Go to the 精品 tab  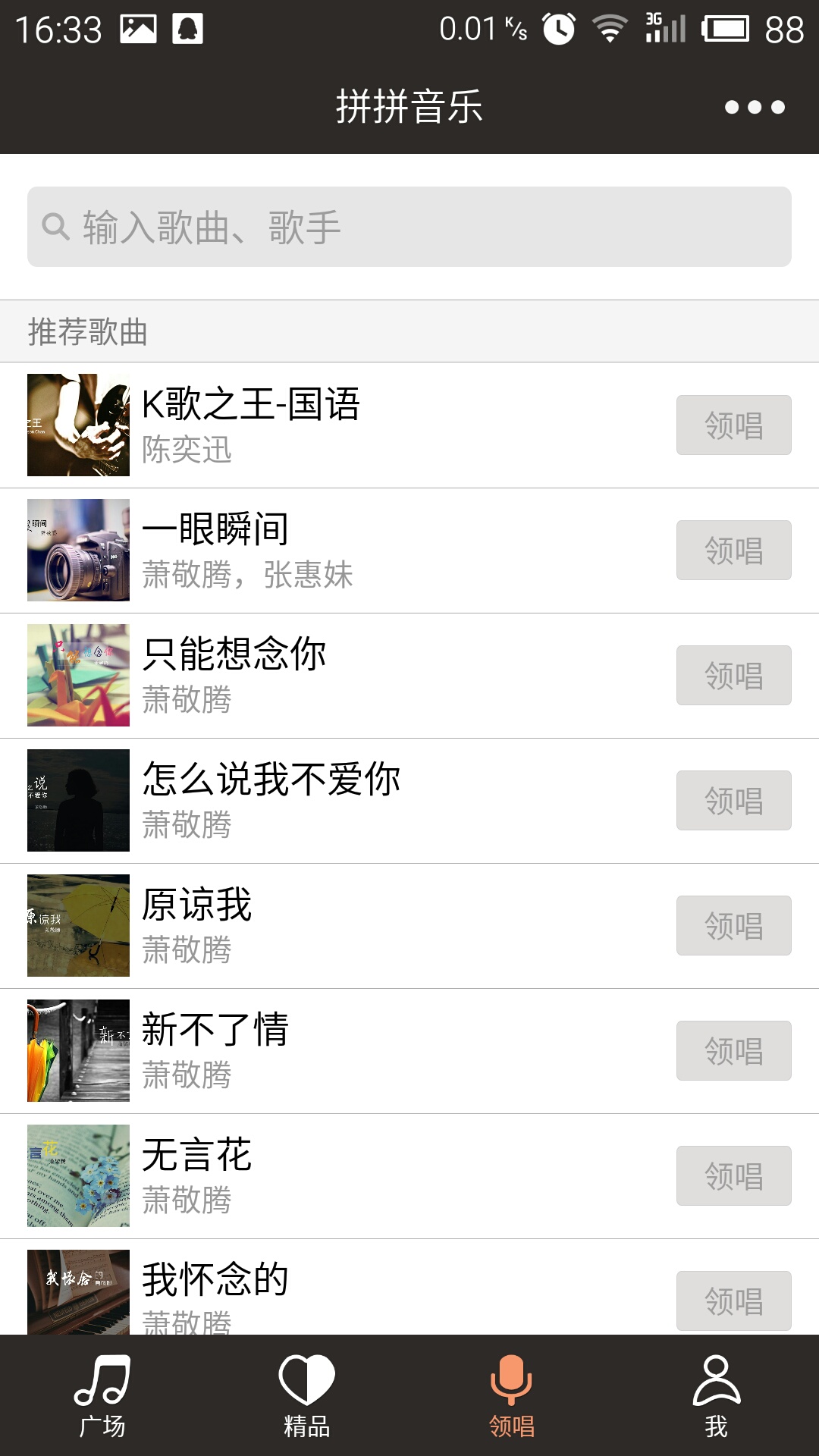(x=307, y=1395)
